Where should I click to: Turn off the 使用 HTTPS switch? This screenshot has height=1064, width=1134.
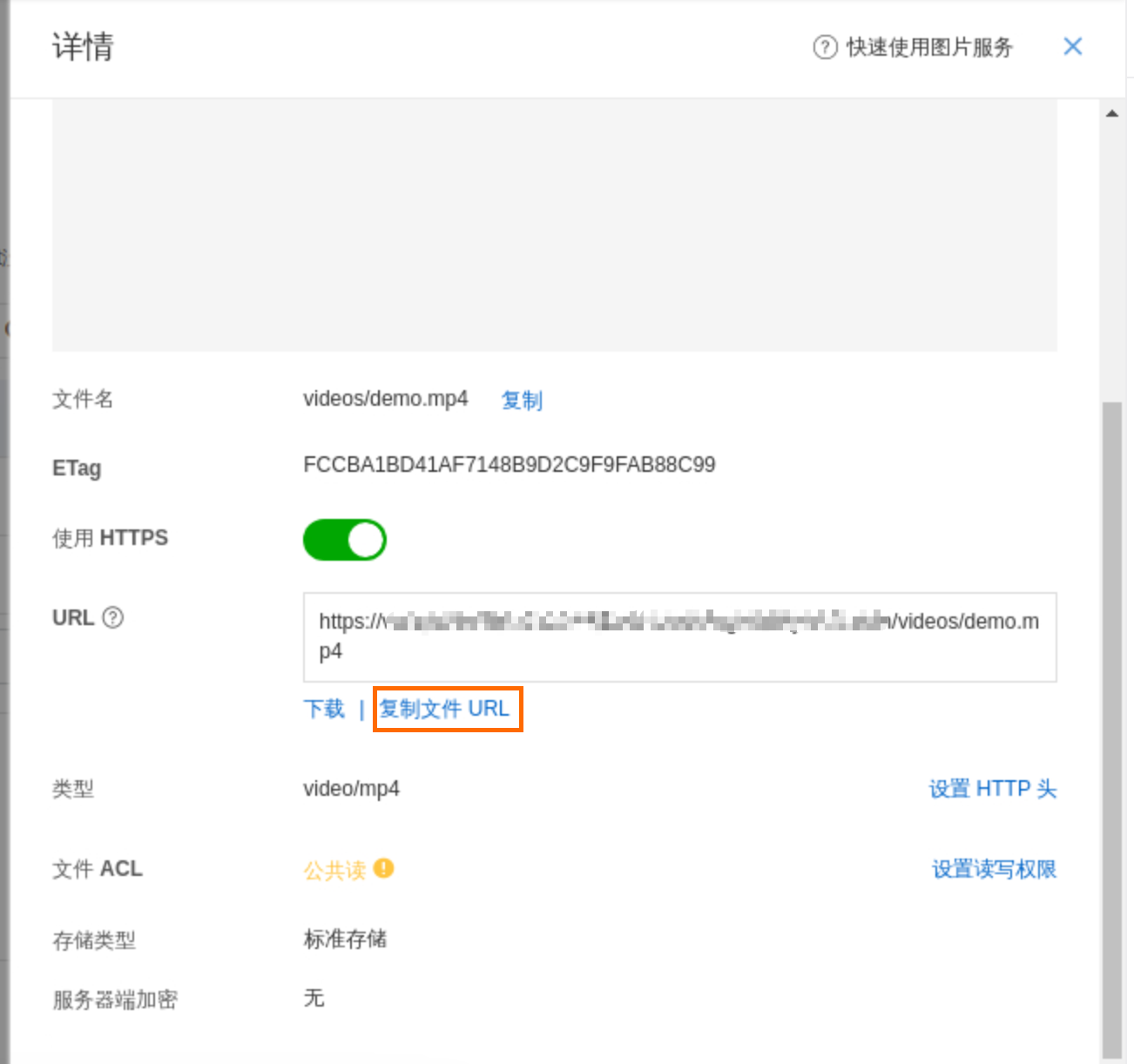345,540
